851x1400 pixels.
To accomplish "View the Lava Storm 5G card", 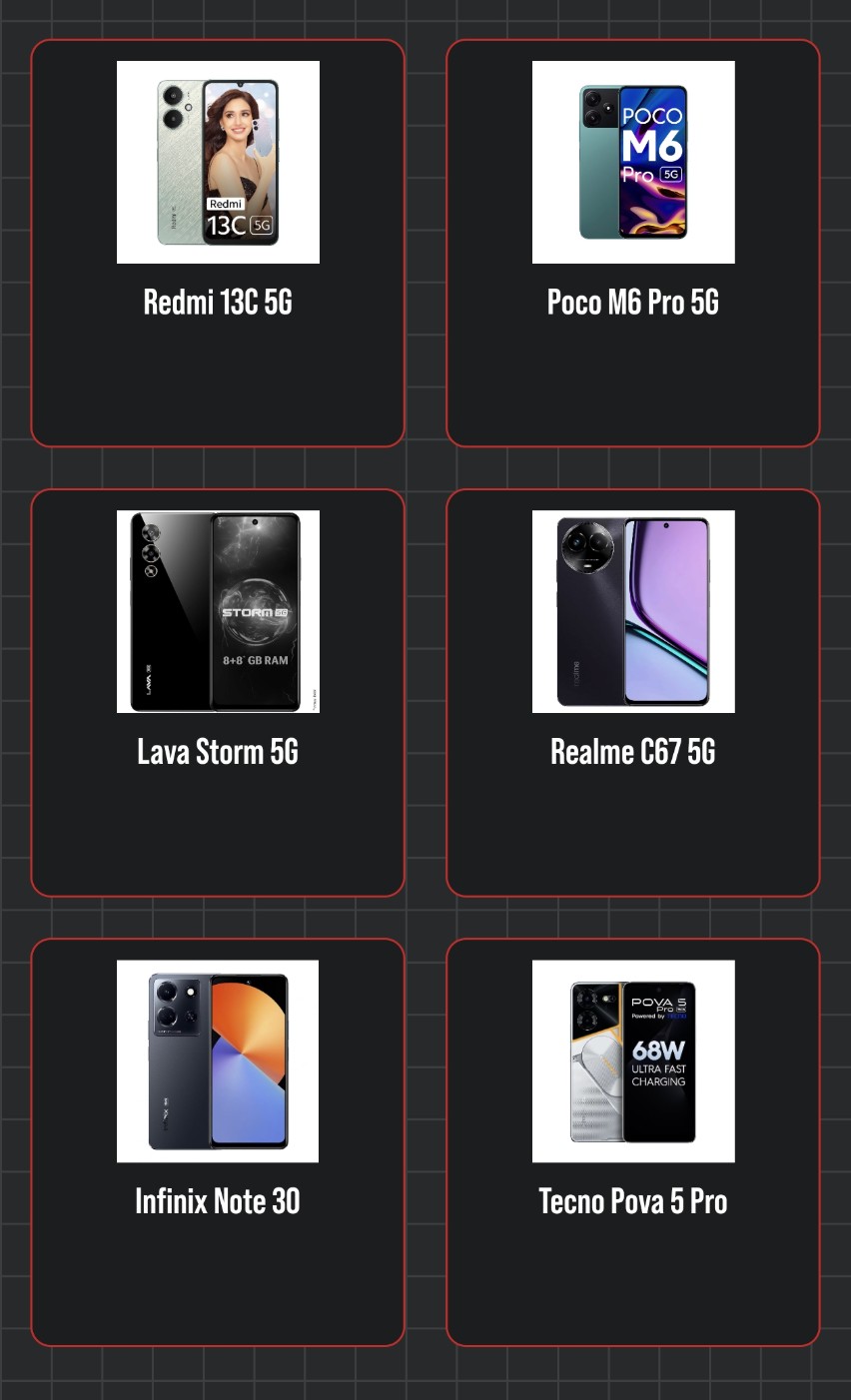I will point(218,693).
